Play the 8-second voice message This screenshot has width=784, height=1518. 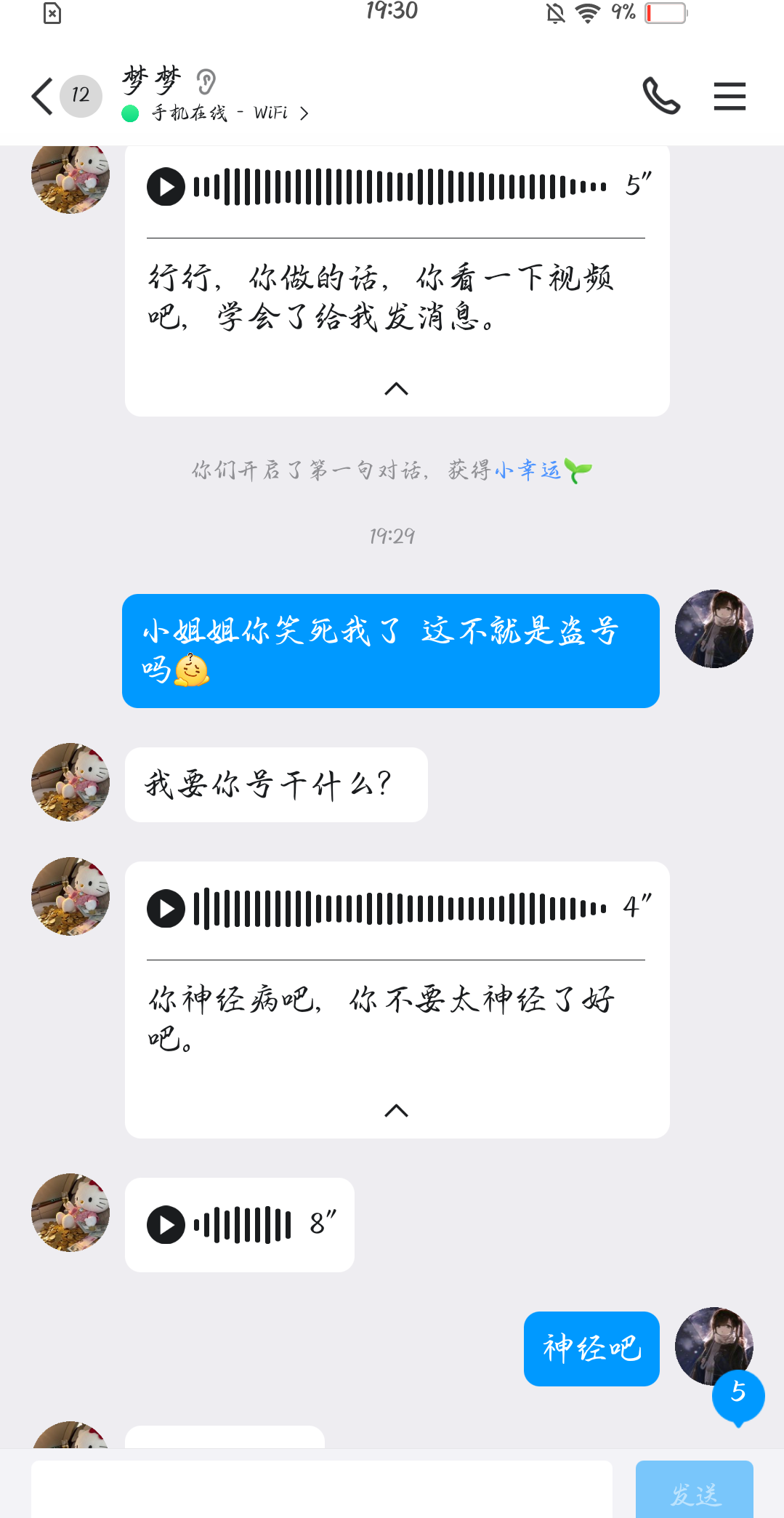pos(166,1225)
